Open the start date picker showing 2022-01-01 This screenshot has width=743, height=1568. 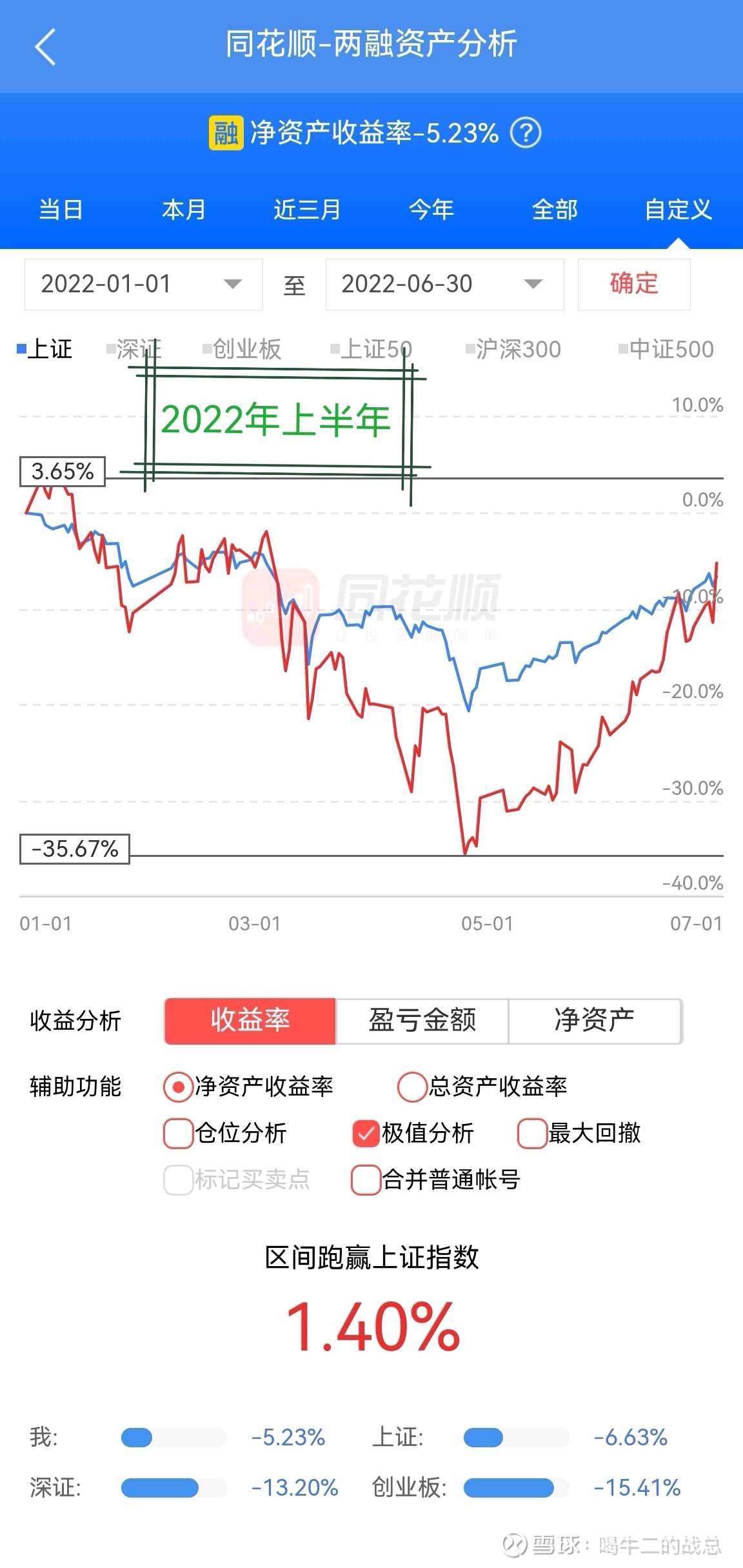[142, 284]
